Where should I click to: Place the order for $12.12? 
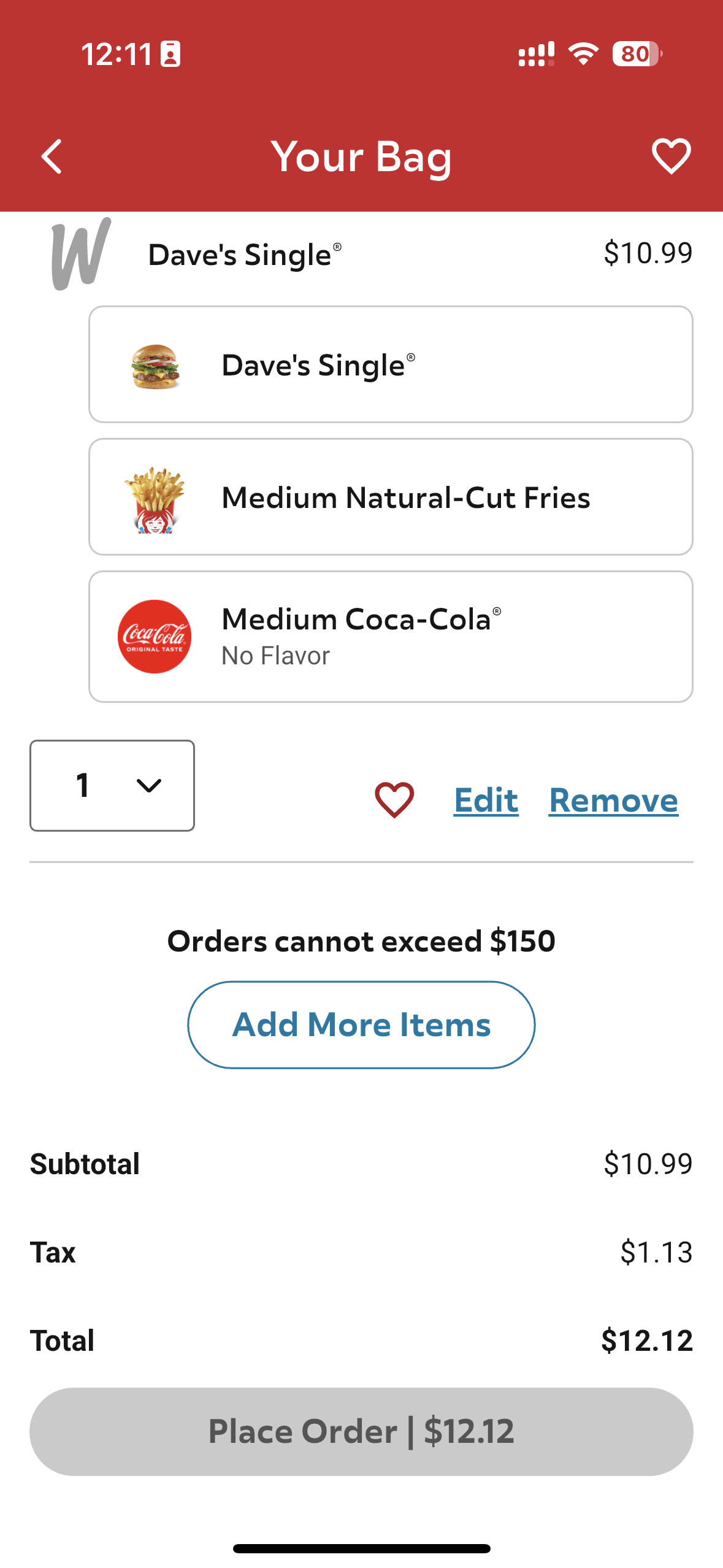pos(361,1431)
